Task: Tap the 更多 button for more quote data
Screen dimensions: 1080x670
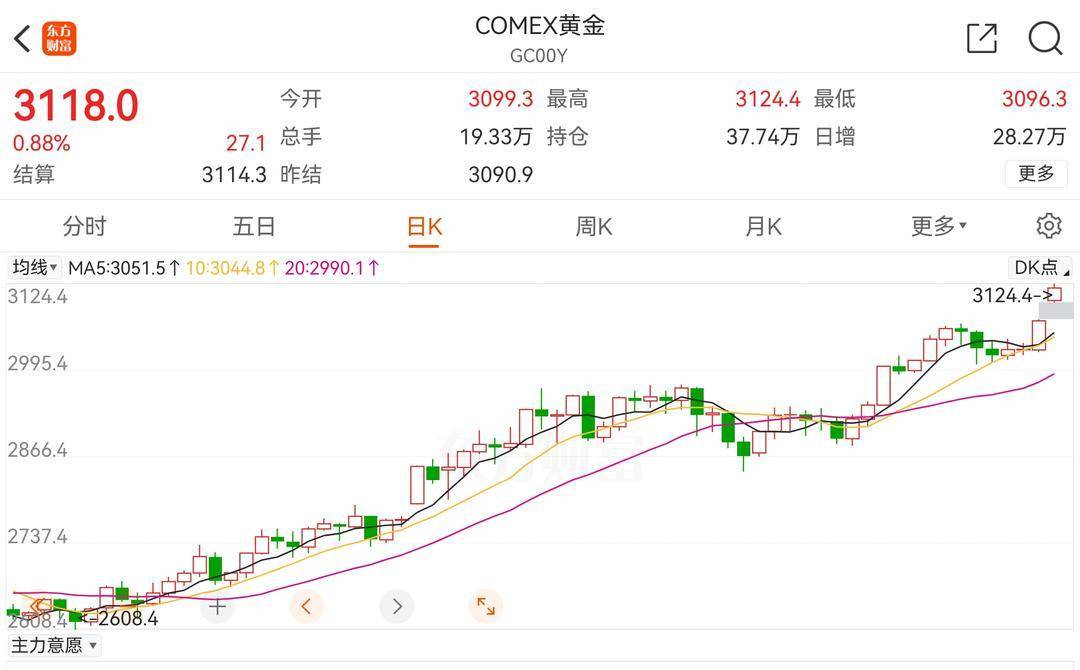Action: click(x=1036, y=174)
